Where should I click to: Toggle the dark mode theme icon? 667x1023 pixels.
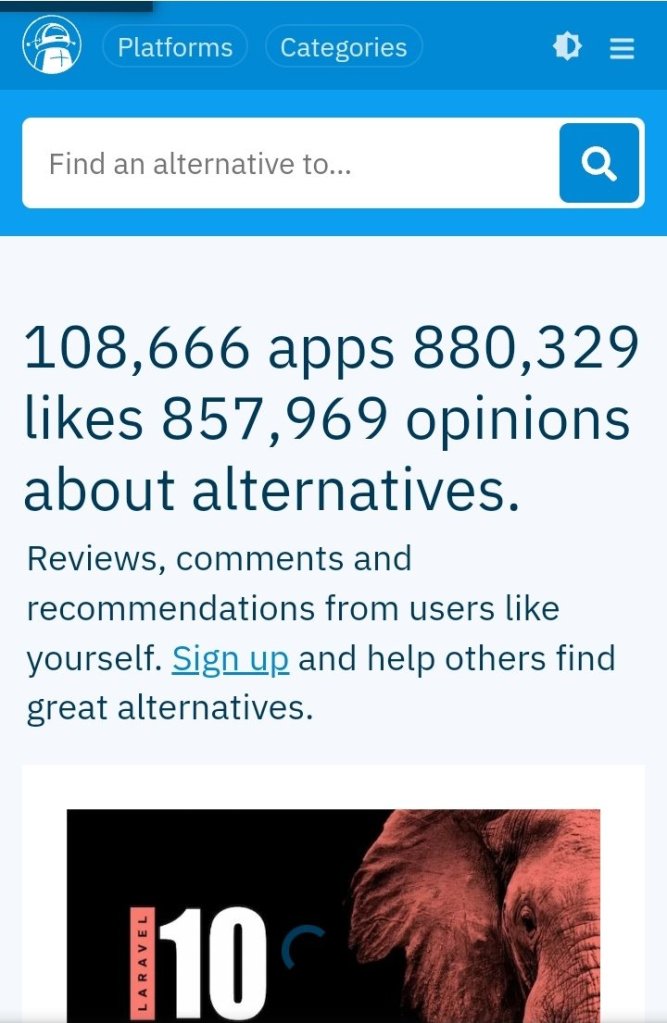(x=567, y=47)
